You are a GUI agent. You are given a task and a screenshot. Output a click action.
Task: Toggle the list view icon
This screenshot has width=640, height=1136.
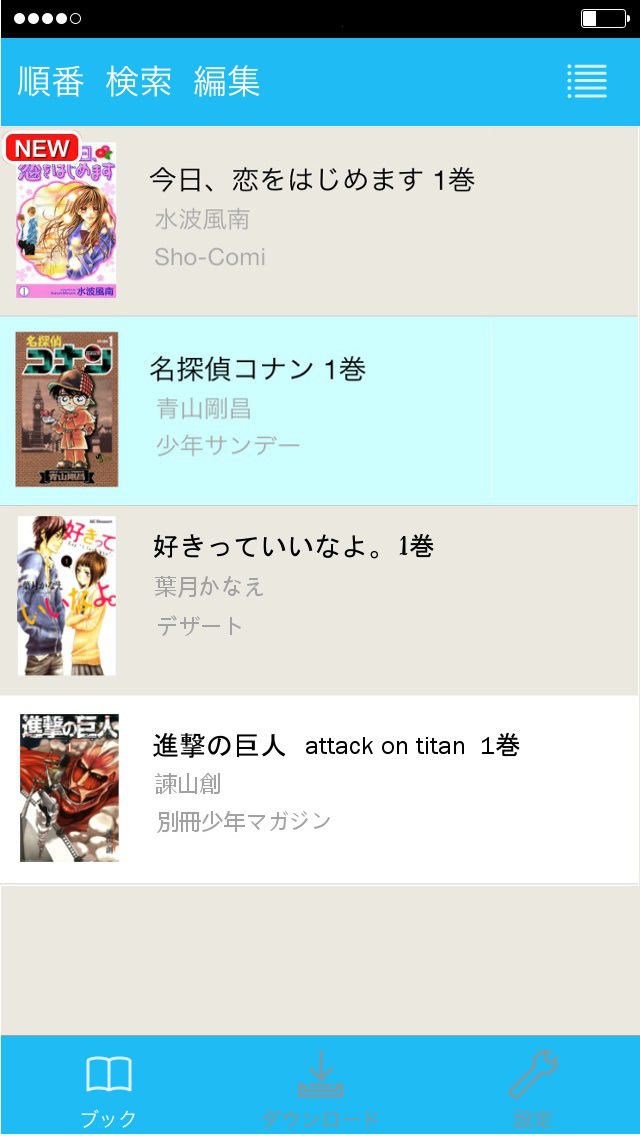(x=587, y=82)
